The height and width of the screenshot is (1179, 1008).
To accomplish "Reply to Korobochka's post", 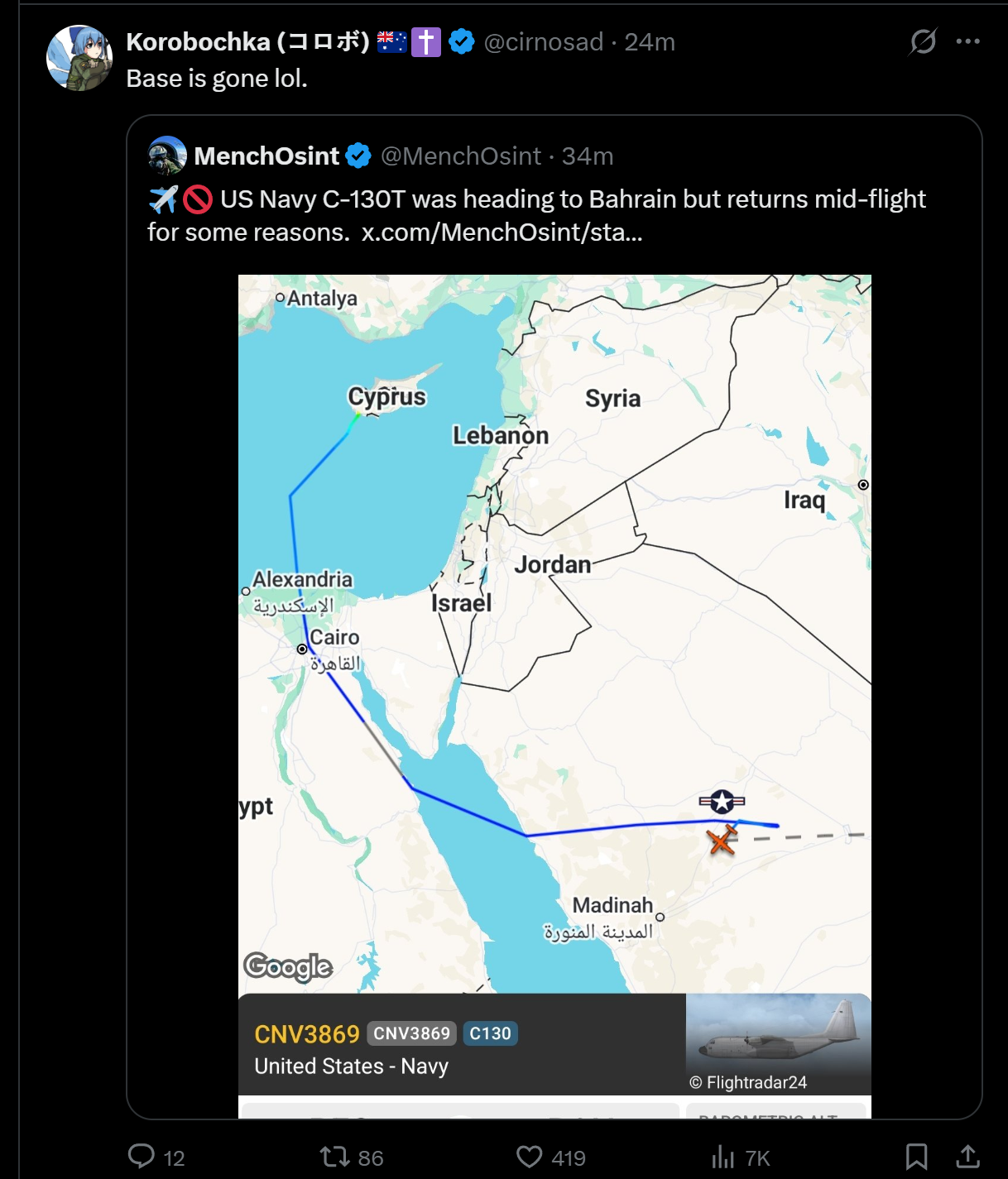I will [142, 1156].
